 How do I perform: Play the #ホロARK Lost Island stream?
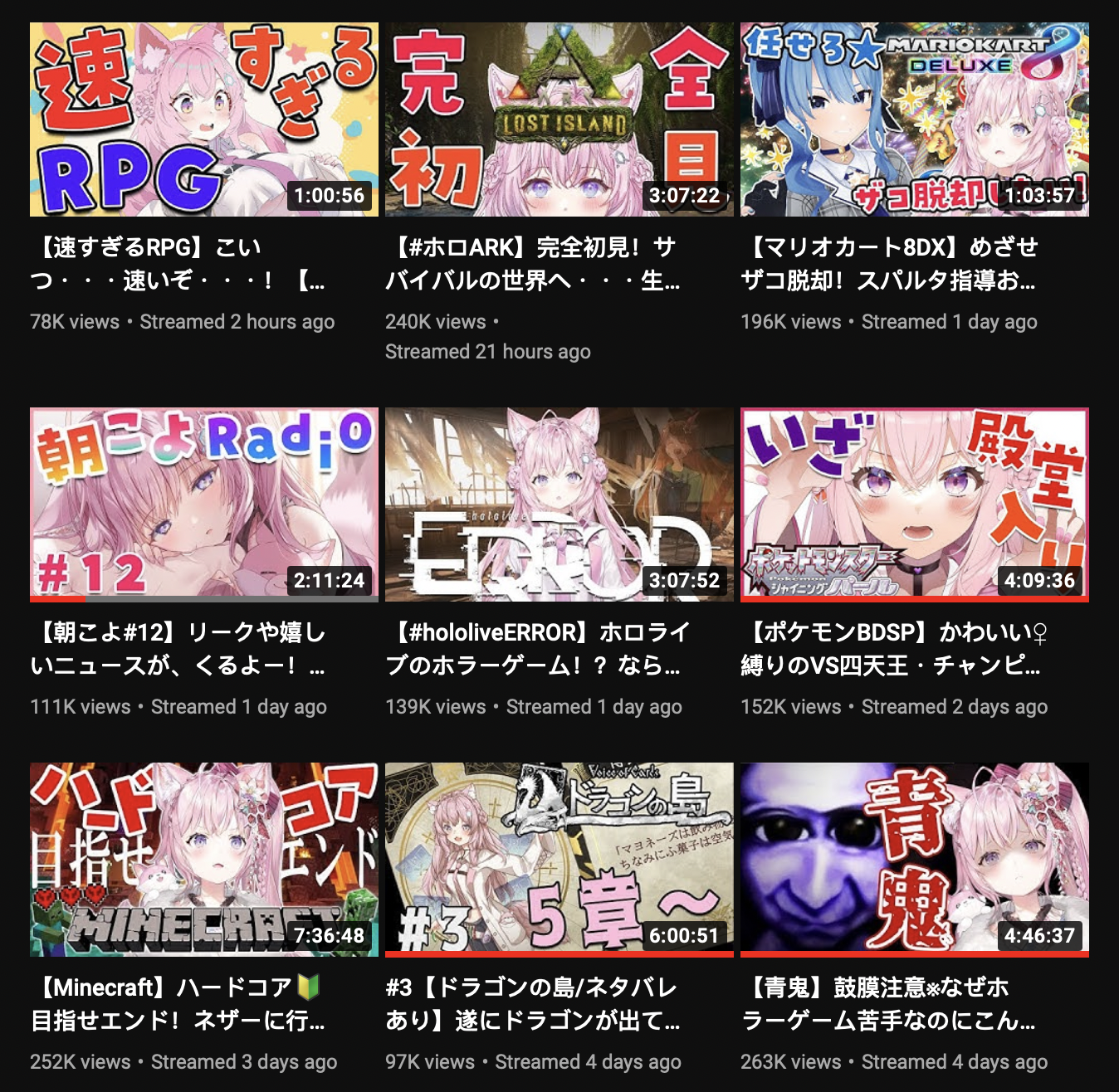tap(559, 119)
